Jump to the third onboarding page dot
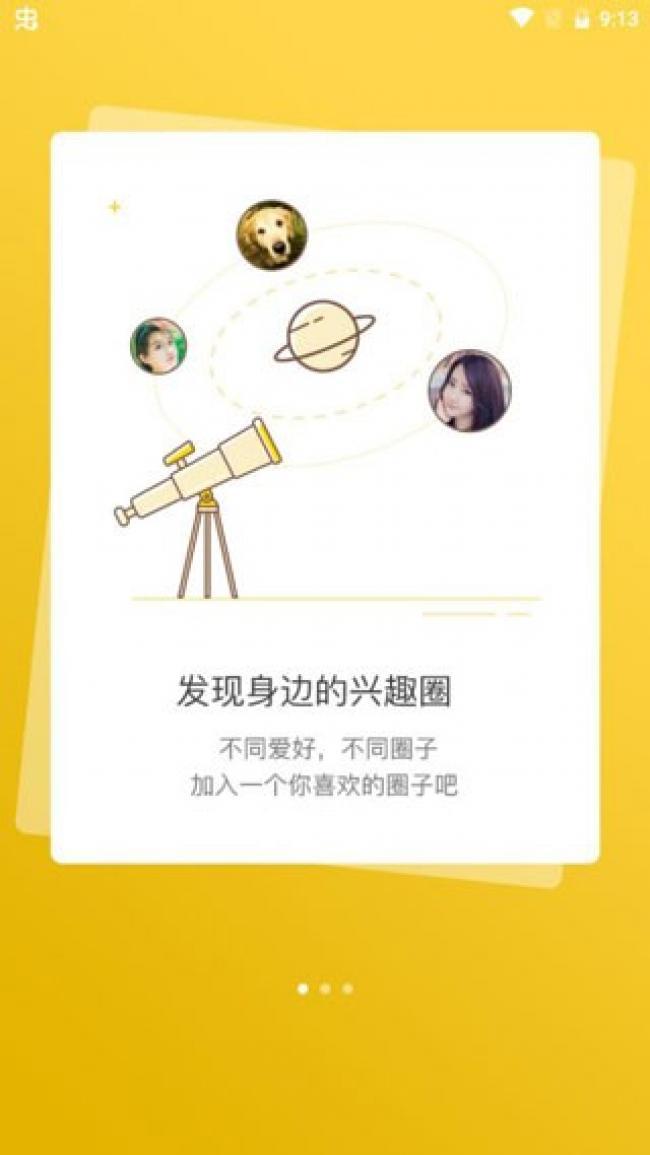The height and width of the screenshot is (1155, 650). [x=348, y=989]
